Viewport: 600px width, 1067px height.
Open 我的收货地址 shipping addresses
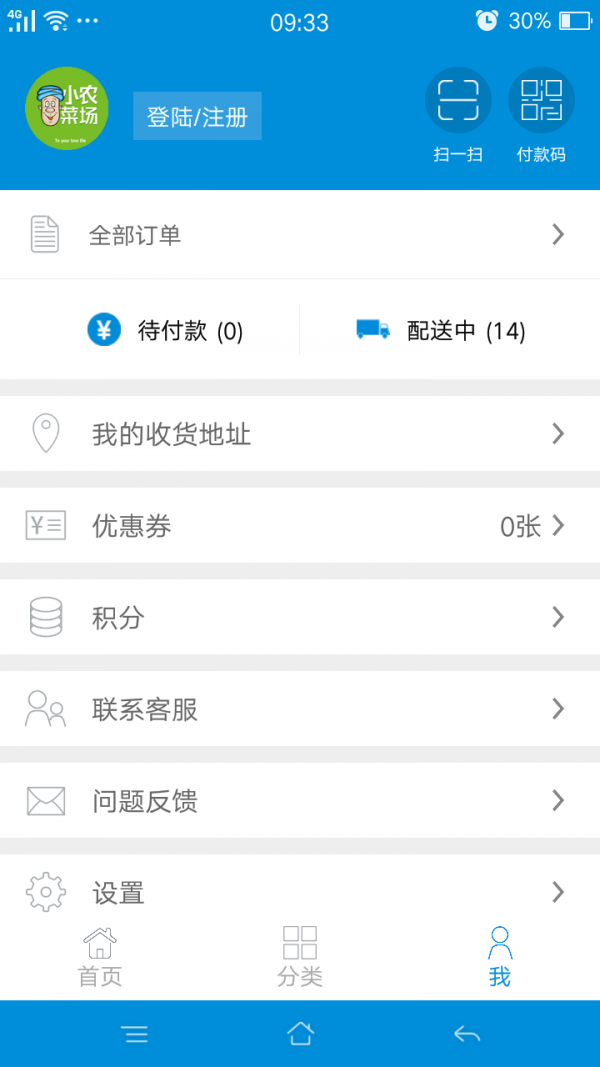click(x=300, y=434)
